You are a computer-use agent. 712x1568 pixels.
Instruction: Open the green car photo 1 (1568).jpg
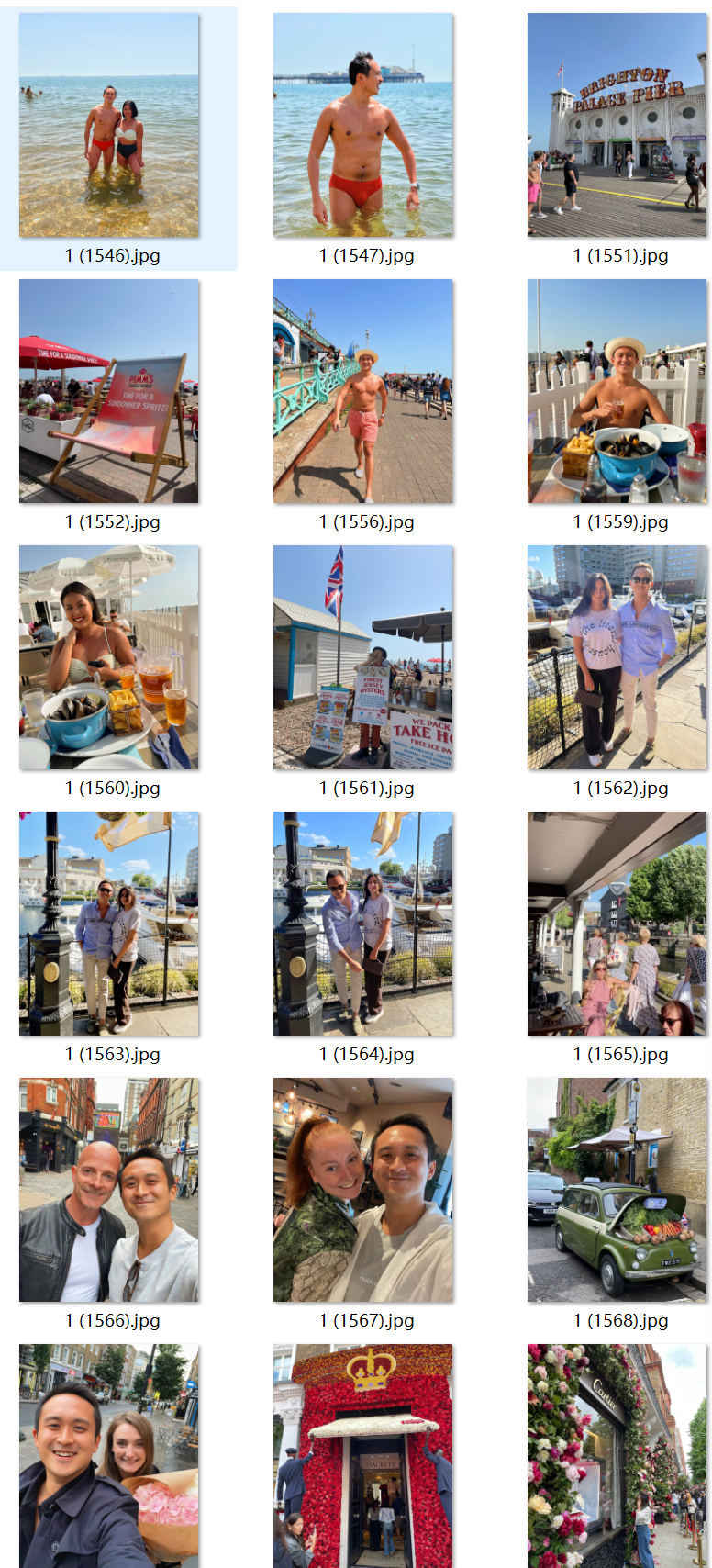coord(617,1191)
